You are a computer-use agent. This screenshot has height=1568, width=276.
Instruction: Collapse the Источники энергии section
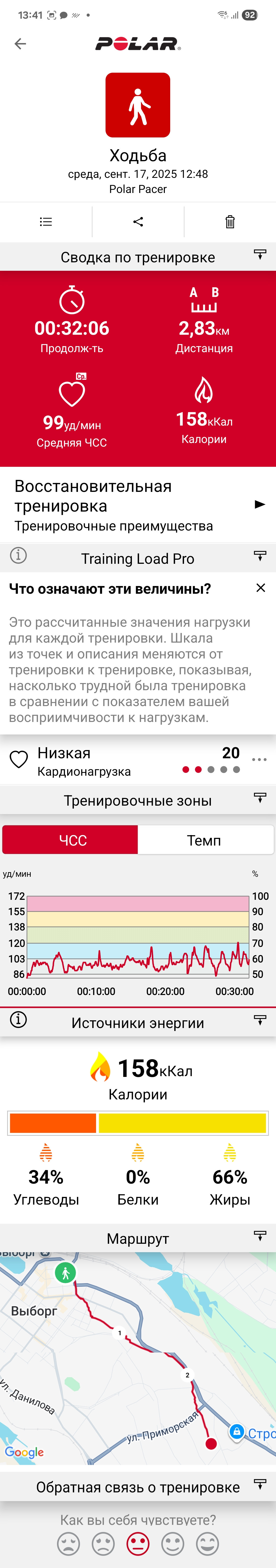260,1020
